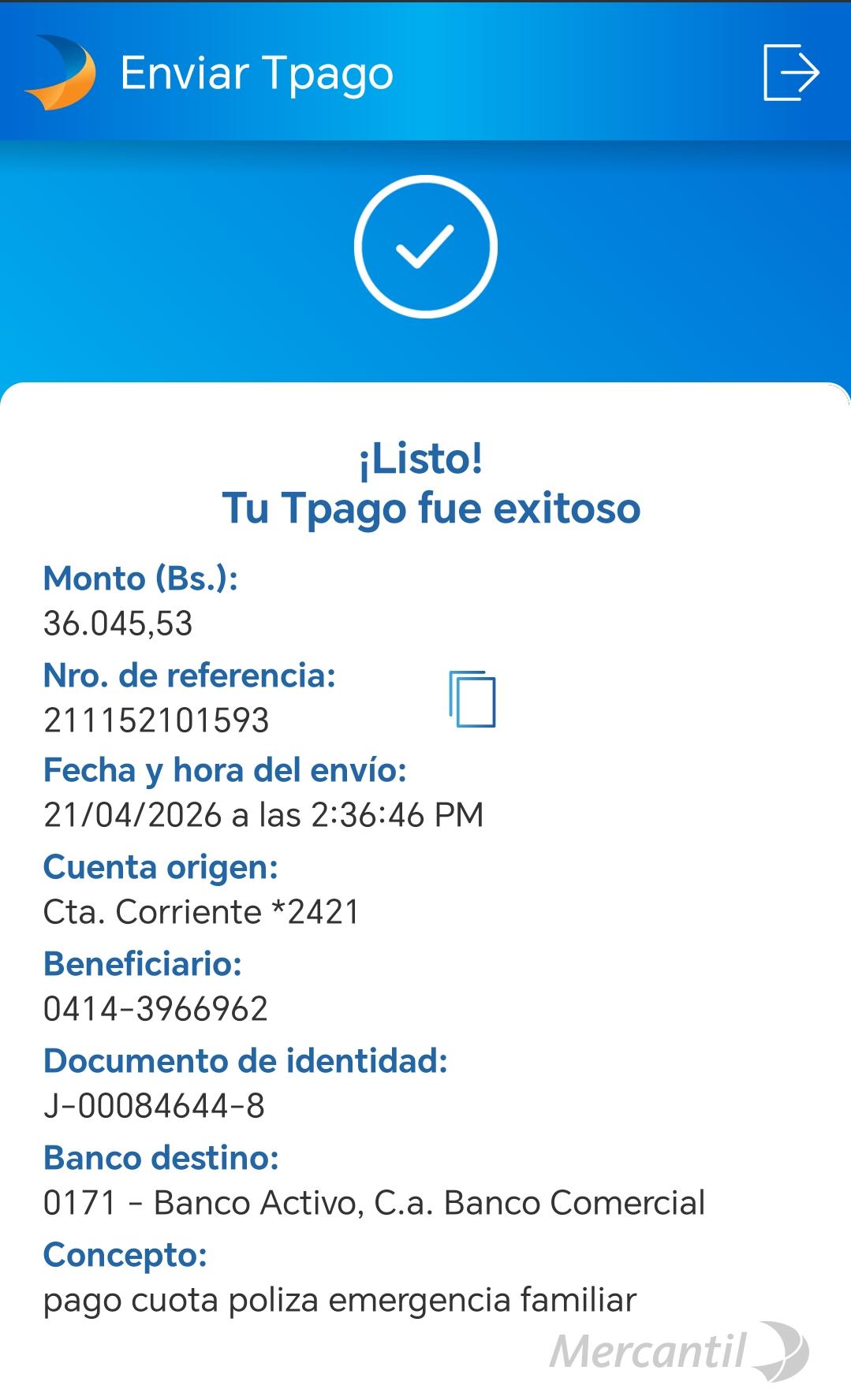Tap the logout exit icon
This screenshot has height=1400, width=851.
790,73
